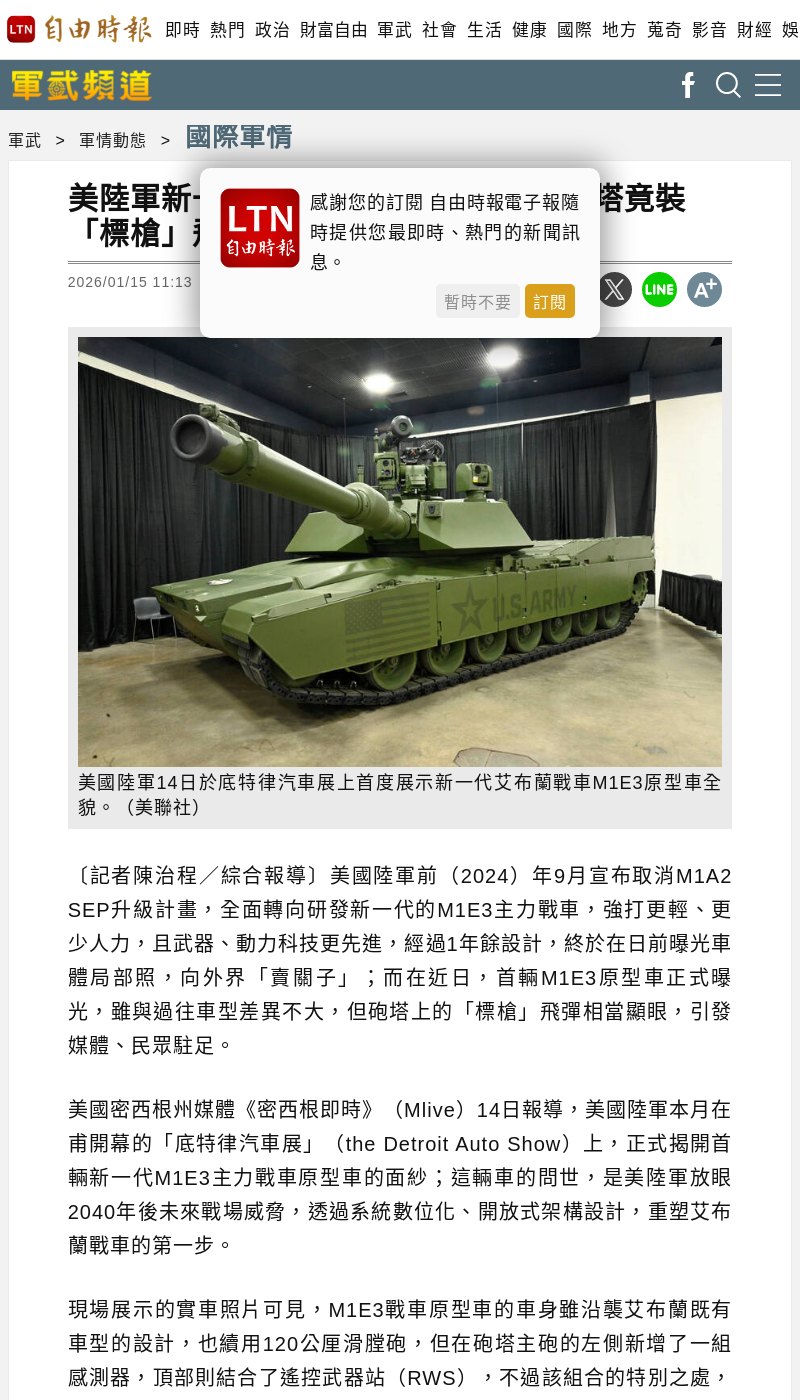
Task: Open the hamburger menu
Action: click(x=768, y=85)
